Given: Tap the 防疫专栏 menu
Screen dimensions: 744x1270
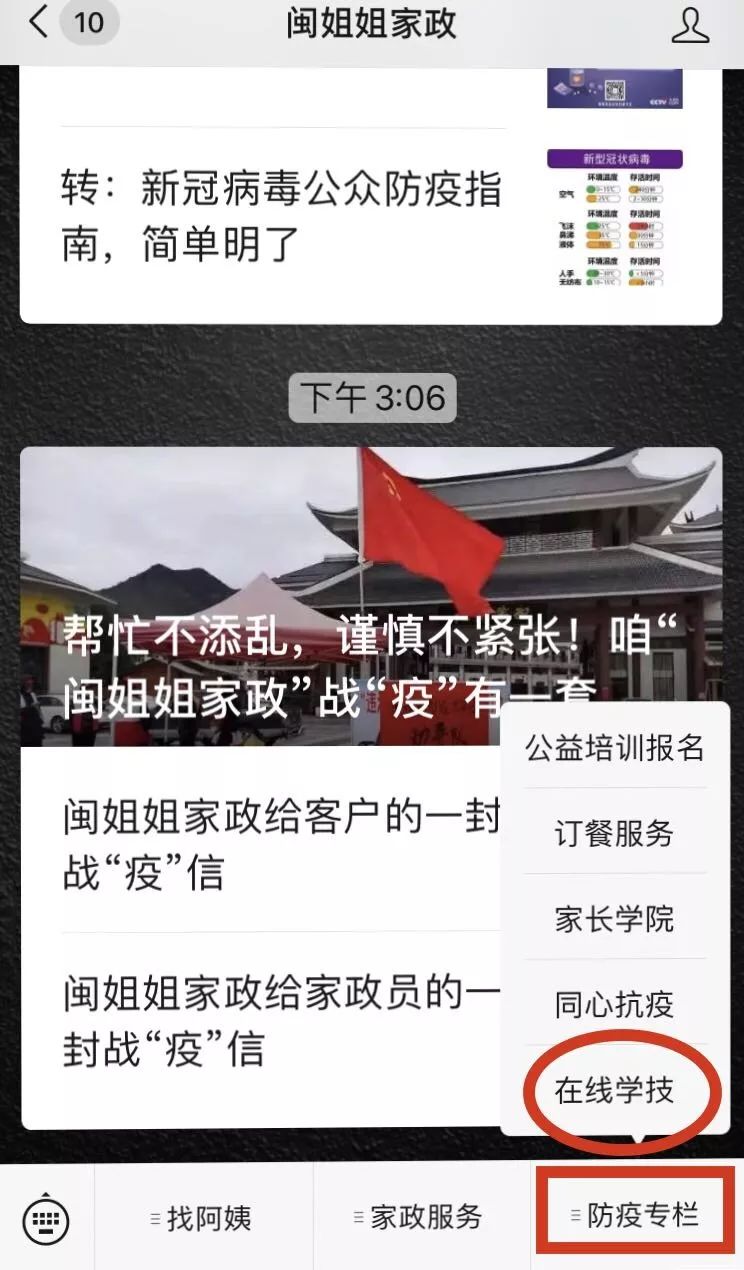Looking at the screenshot, I should 637,1216.
